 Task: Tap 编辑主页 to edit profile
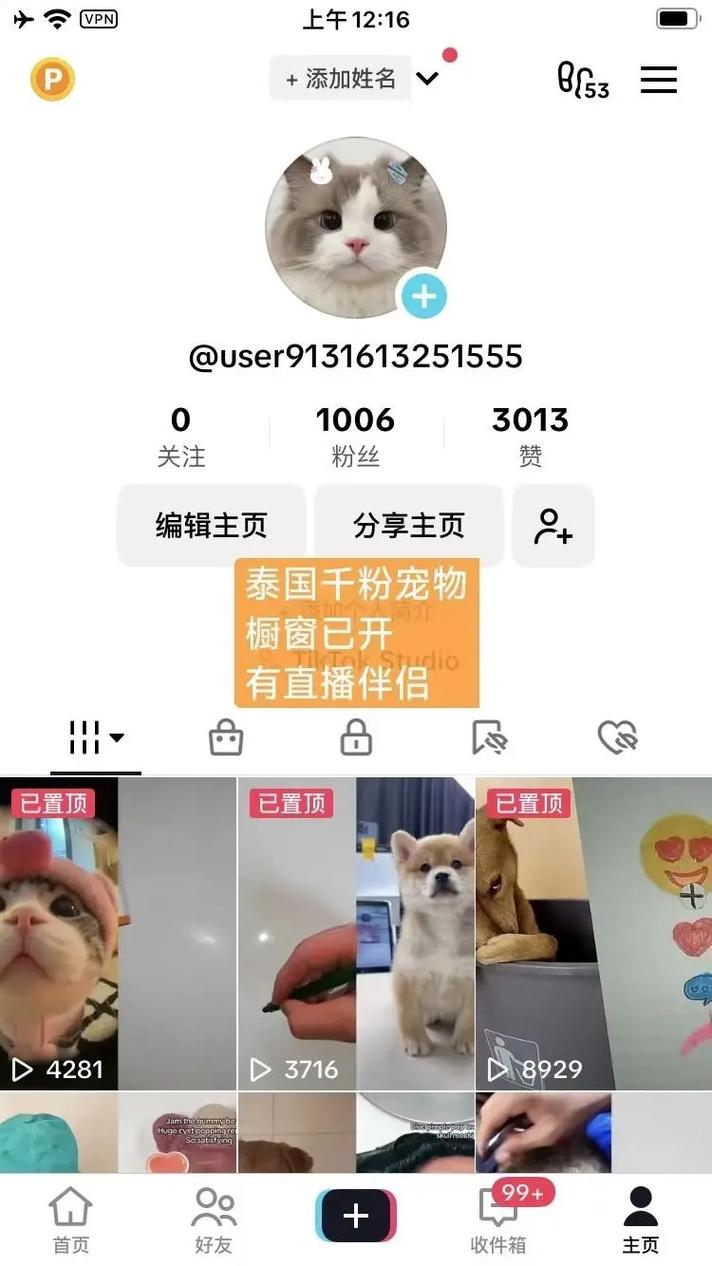tap(211, 525)
